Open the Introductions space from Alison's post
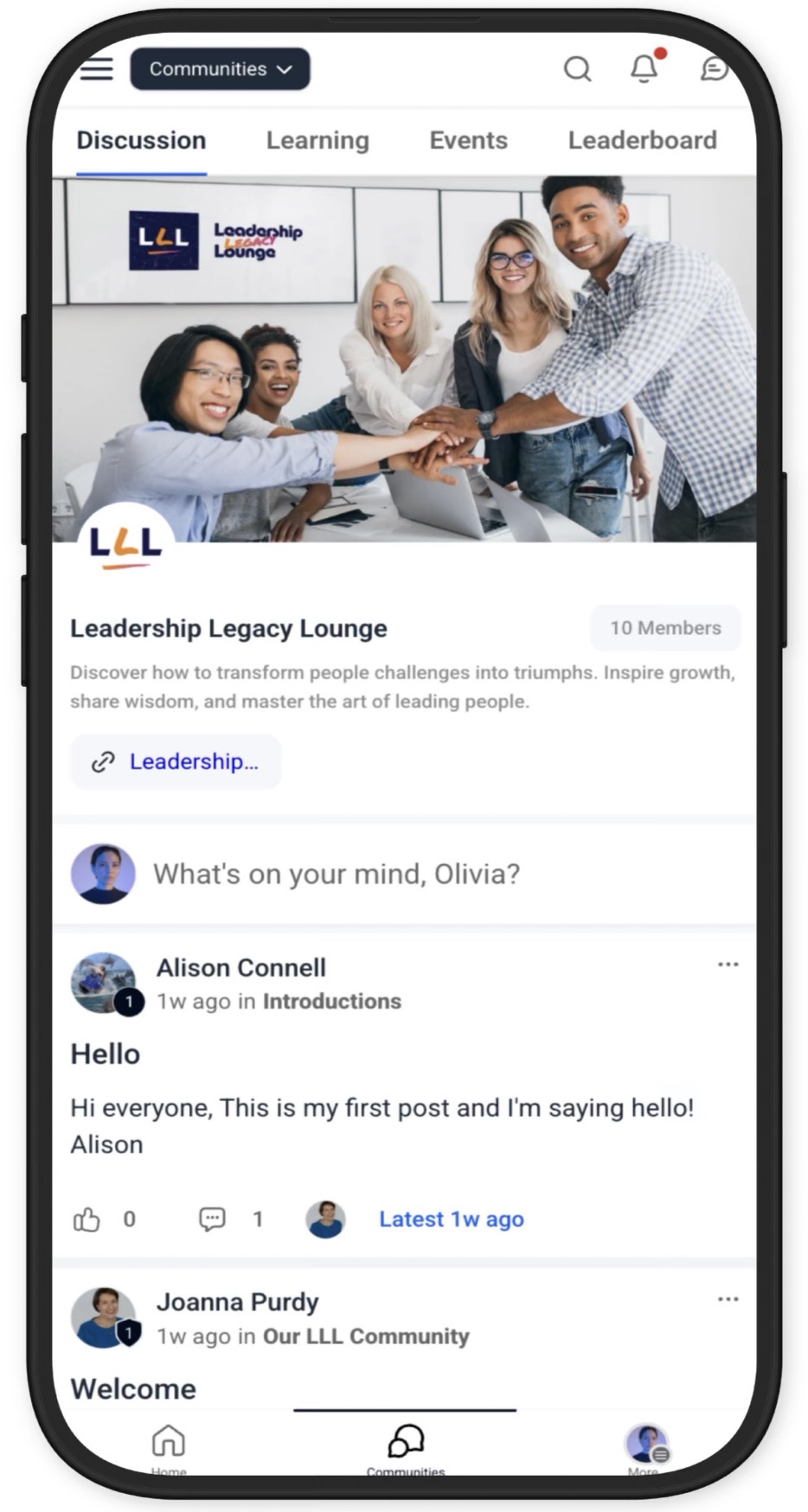The width and height of the screenshot is (808, 1512). 331,1001
